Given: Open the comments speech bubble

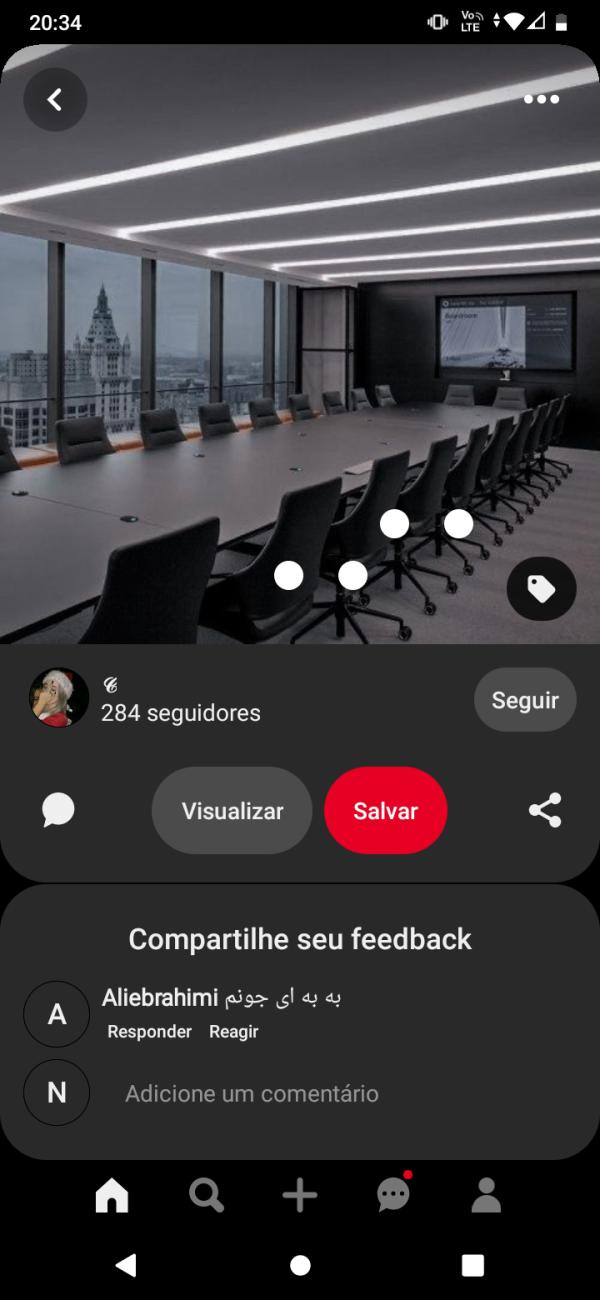Looking at the screenshot, I should [58, 810].
